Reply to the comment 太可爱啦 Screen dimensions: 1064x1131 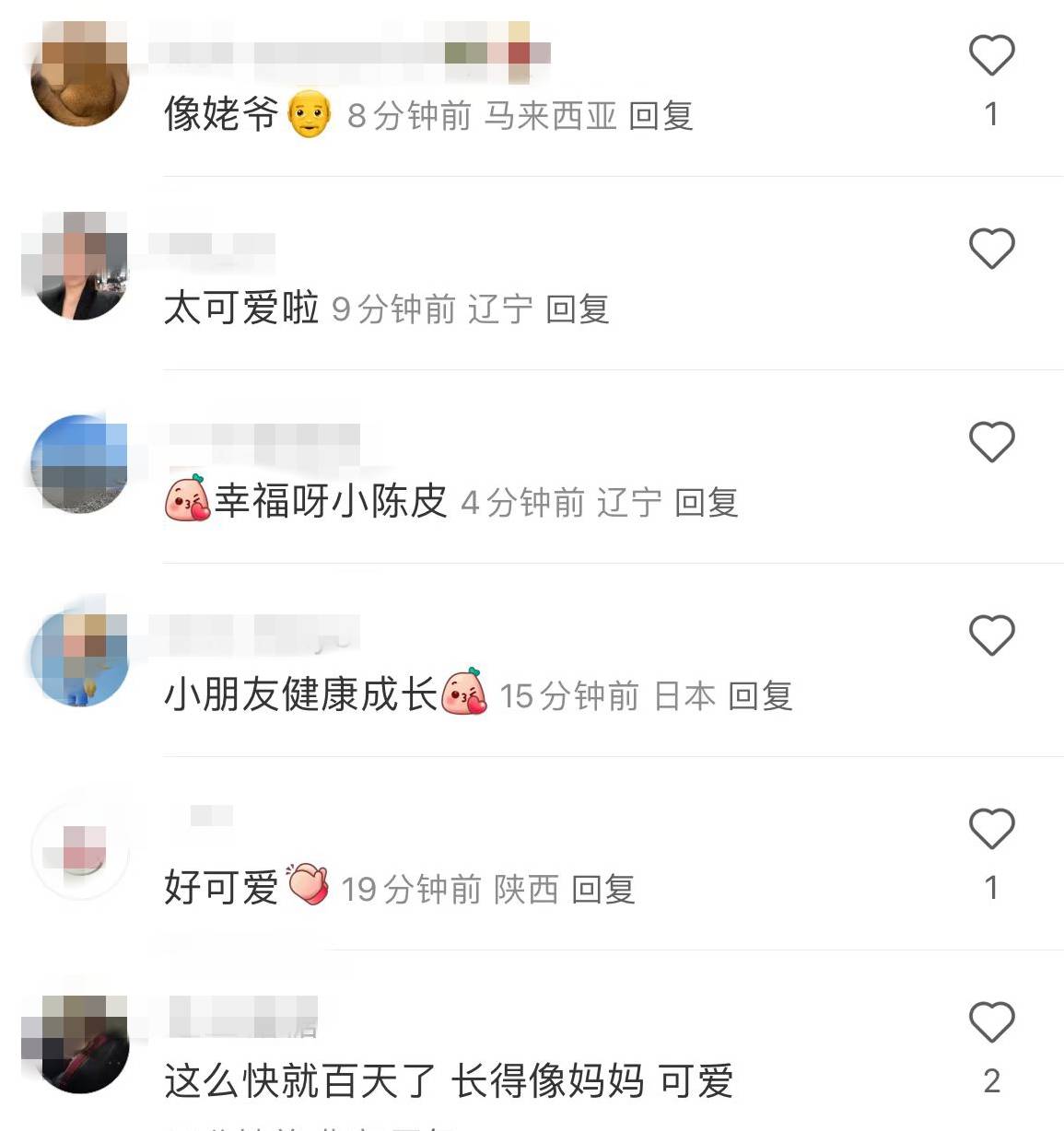578,309
